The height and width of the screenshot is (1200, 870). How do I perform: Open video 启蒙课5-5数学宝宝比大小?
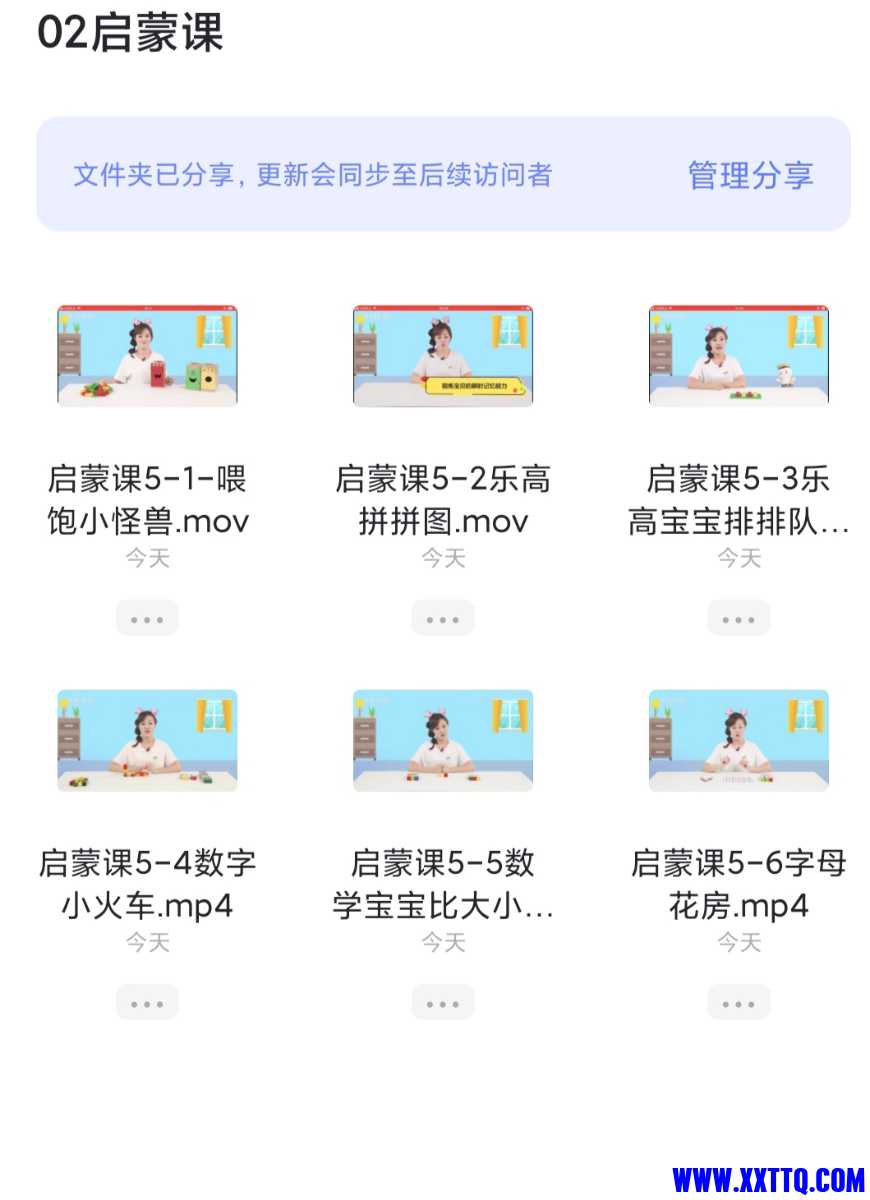[443, 740]
